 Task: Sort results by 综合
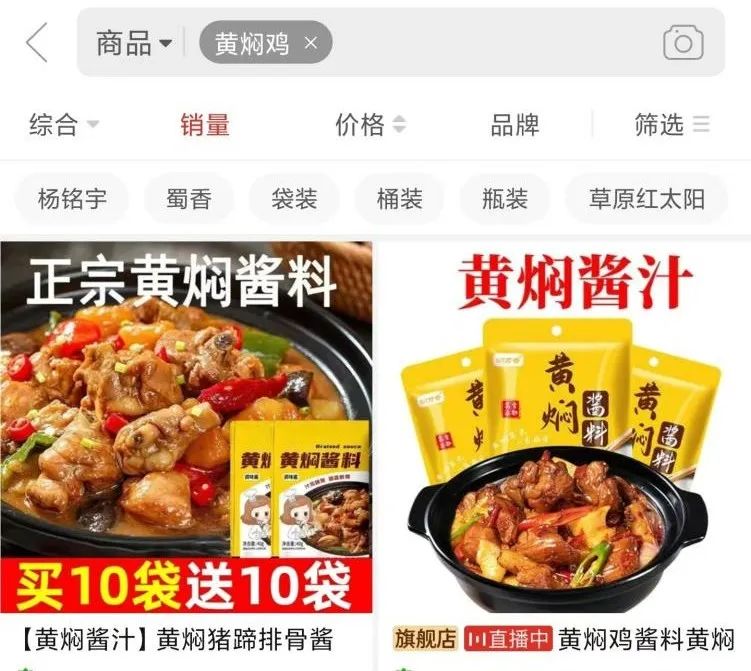click(64, 125)
